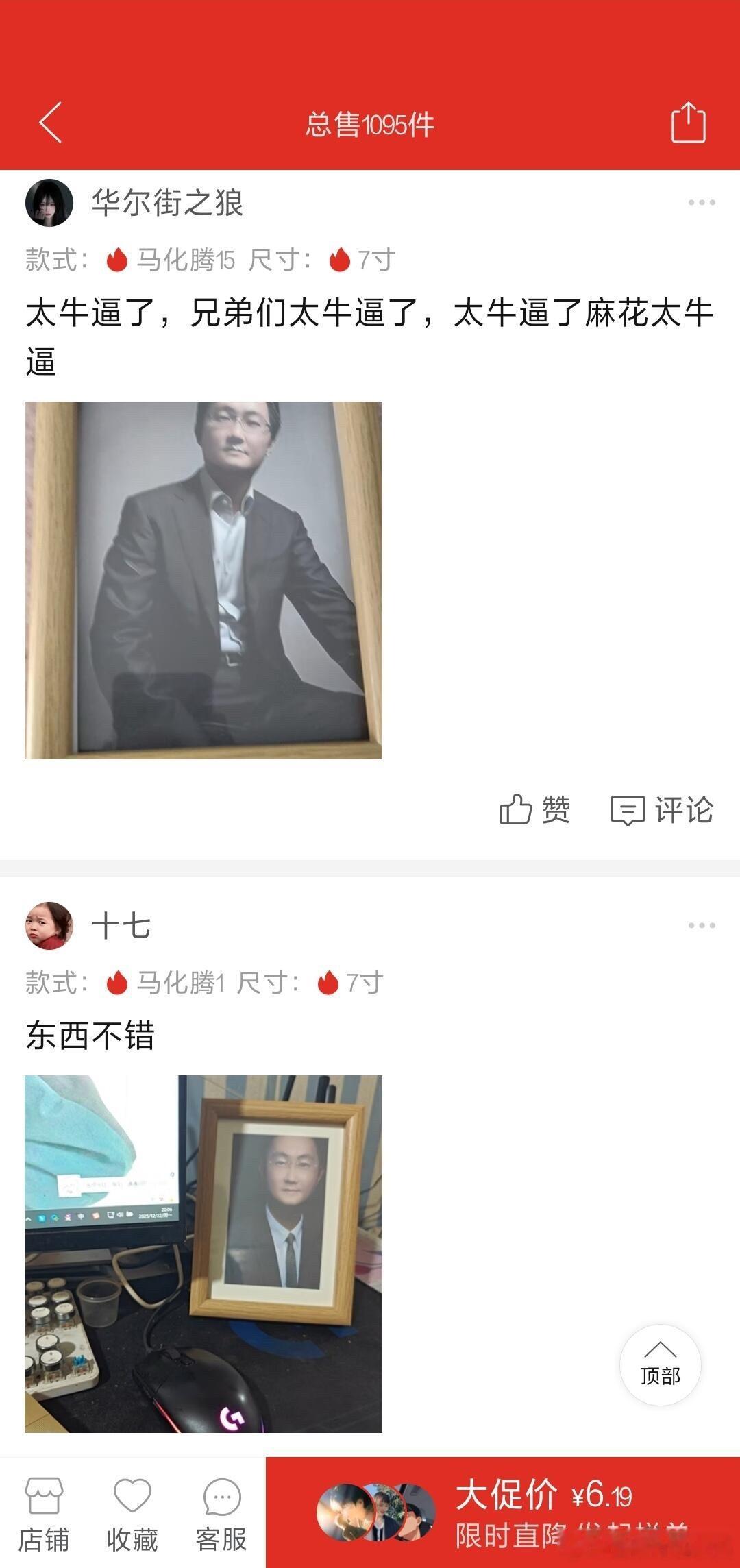Open 限时直降 limited-time discount link
The width and height of the screenshot is (740, 1568).
pyautogui.click(x=510, y=1534)
